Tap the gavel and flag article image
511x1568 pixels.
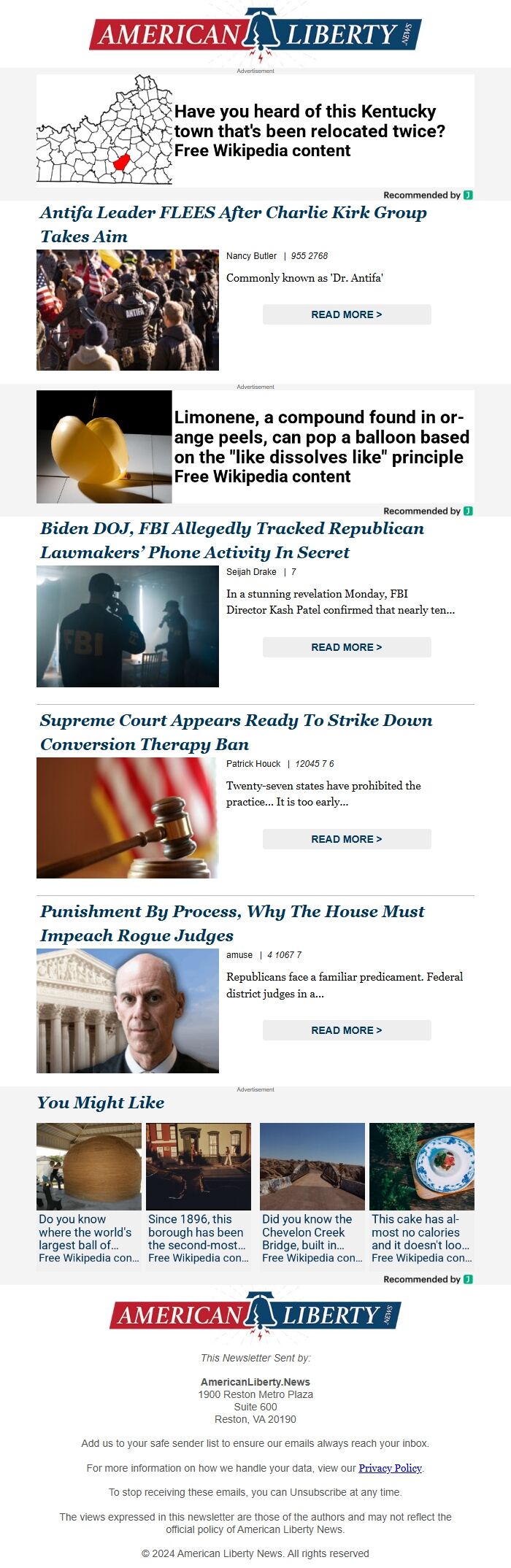point(128,817)
